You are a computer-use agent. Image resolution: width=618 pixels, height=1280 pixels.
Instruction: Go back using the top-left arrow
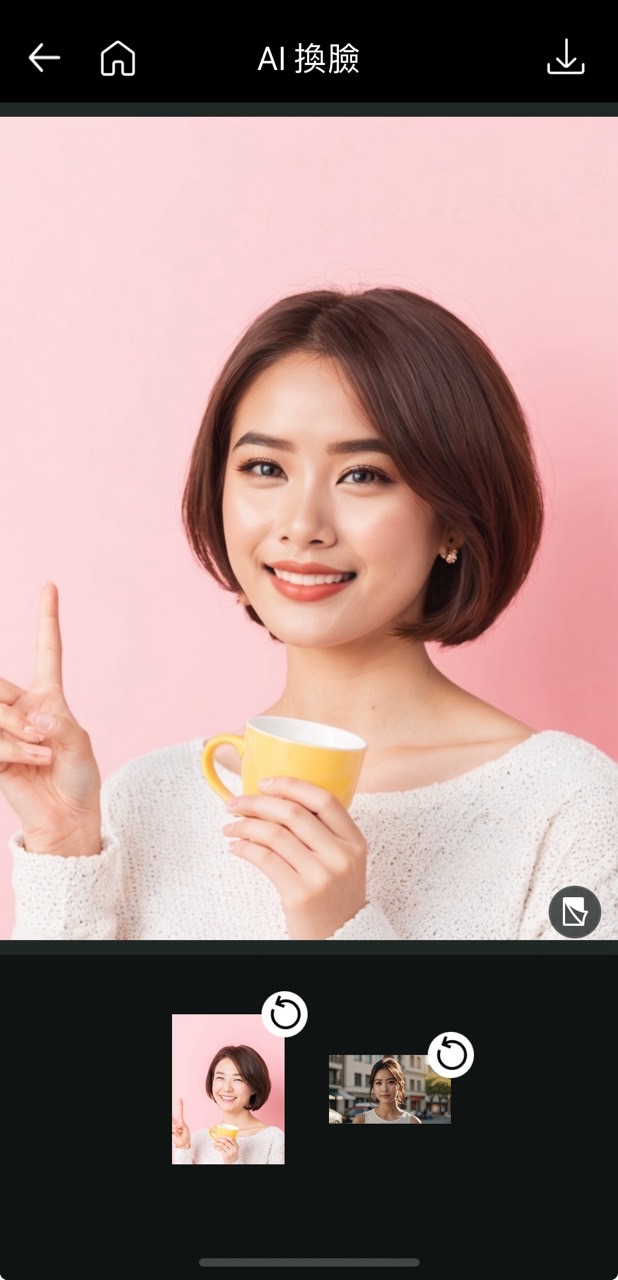pyautogui.click(x=44, y=58)
